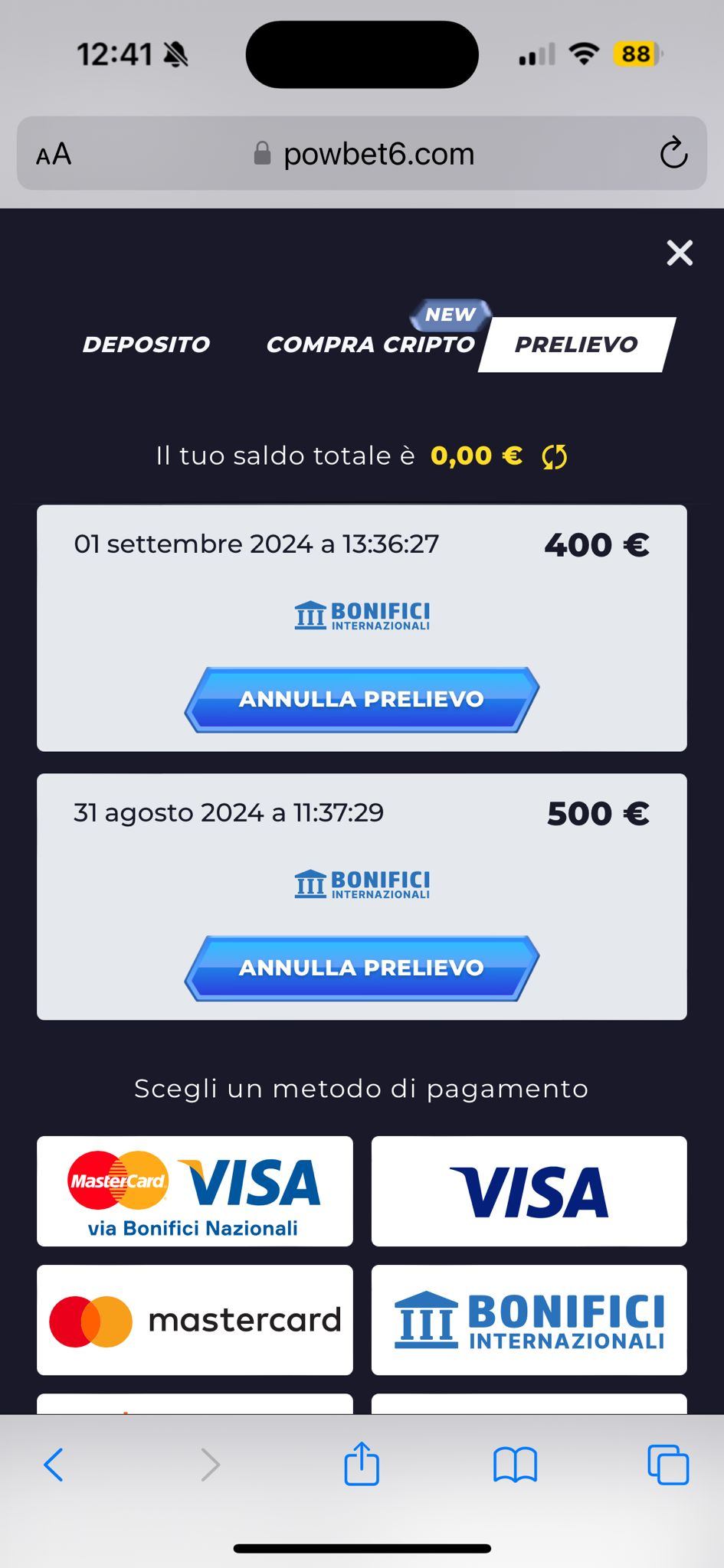Switch to the Deposito tab

[x=146, y=345]
